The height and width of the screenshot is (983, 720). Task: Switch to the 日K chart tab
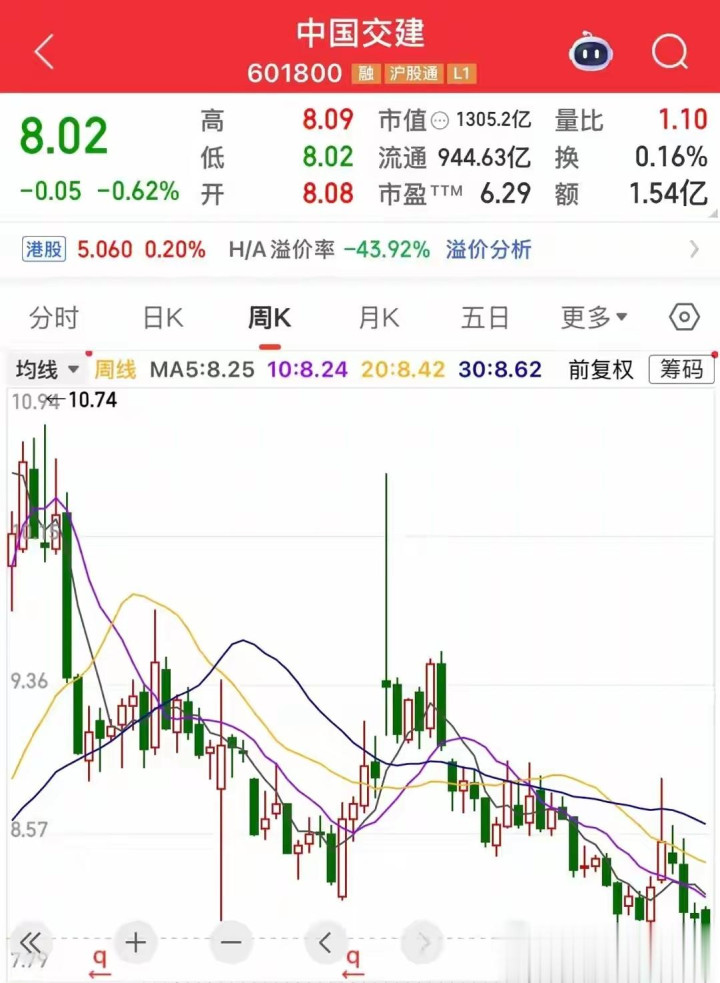coord(163,318)
